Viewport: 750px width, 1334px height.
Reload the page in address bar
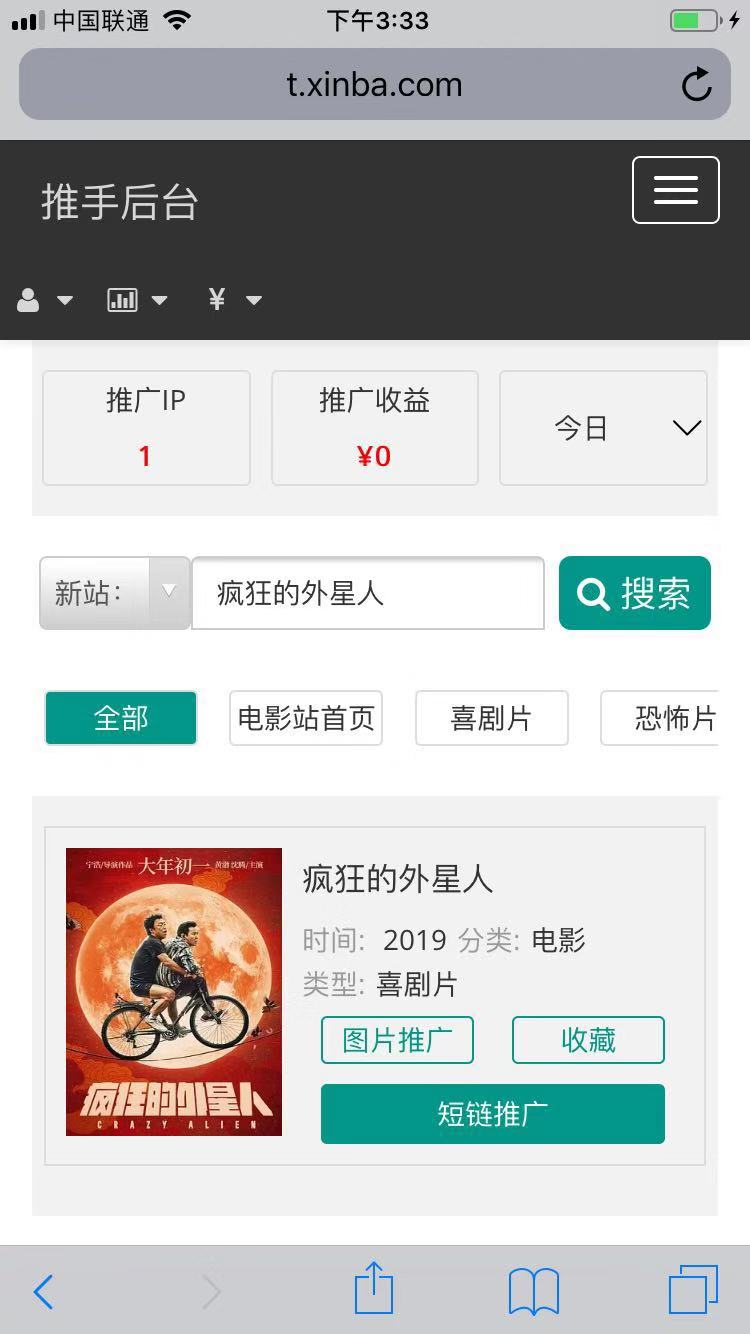(696, 85)
